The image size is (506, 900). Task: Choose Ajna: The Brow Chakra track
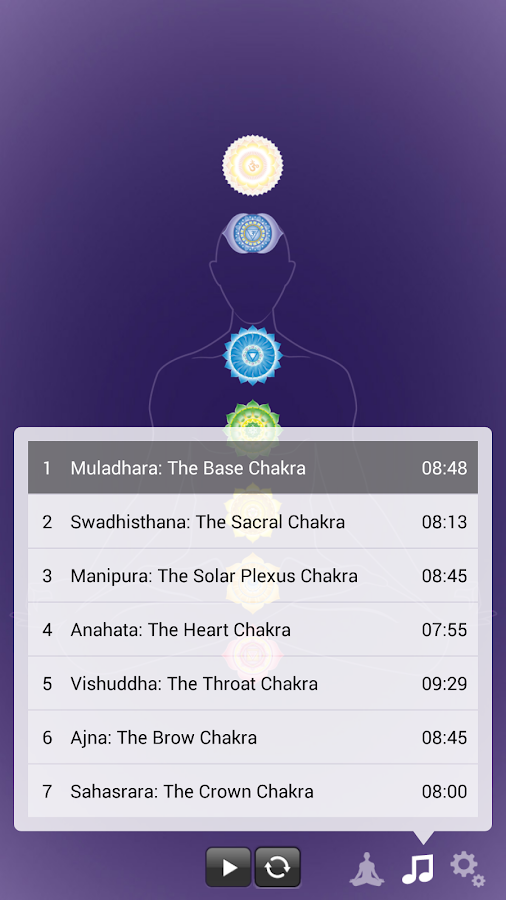253,738
